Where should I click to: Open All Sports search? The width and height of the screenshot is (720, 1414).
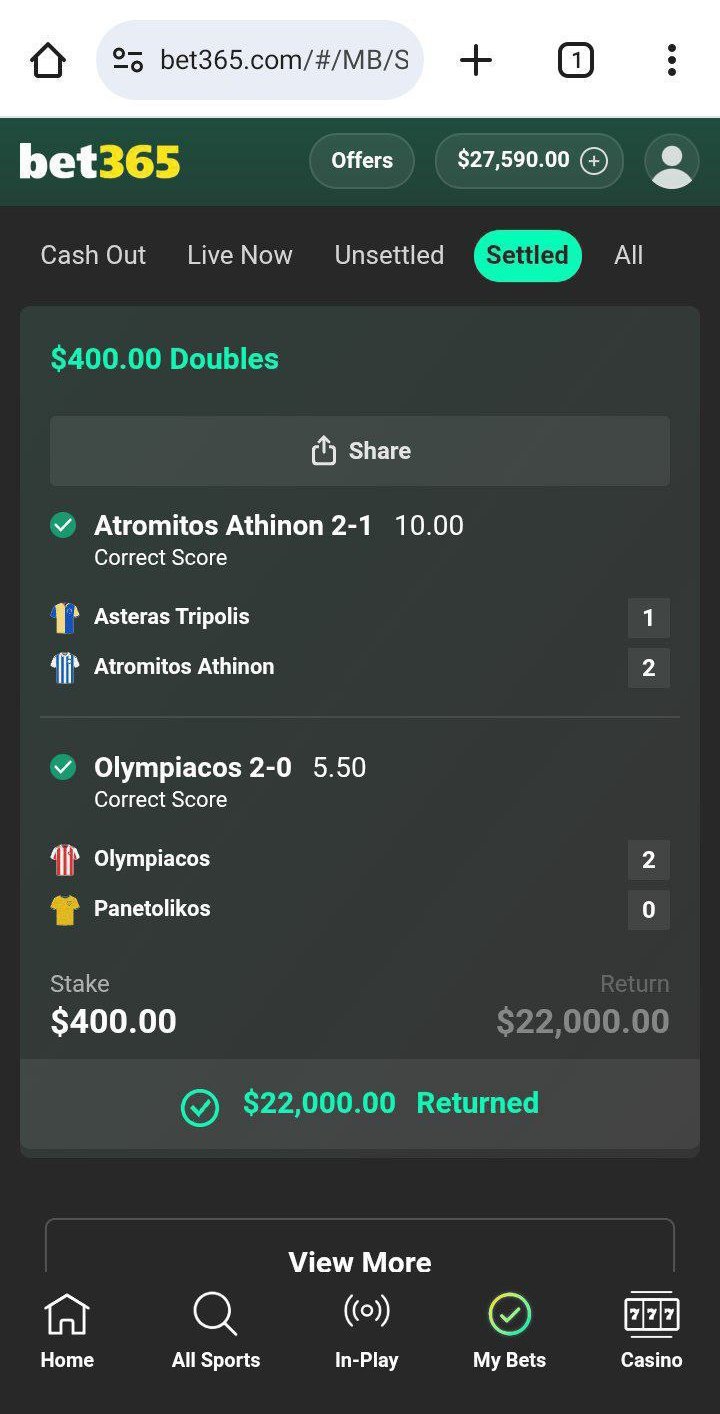click(216, 1330)
